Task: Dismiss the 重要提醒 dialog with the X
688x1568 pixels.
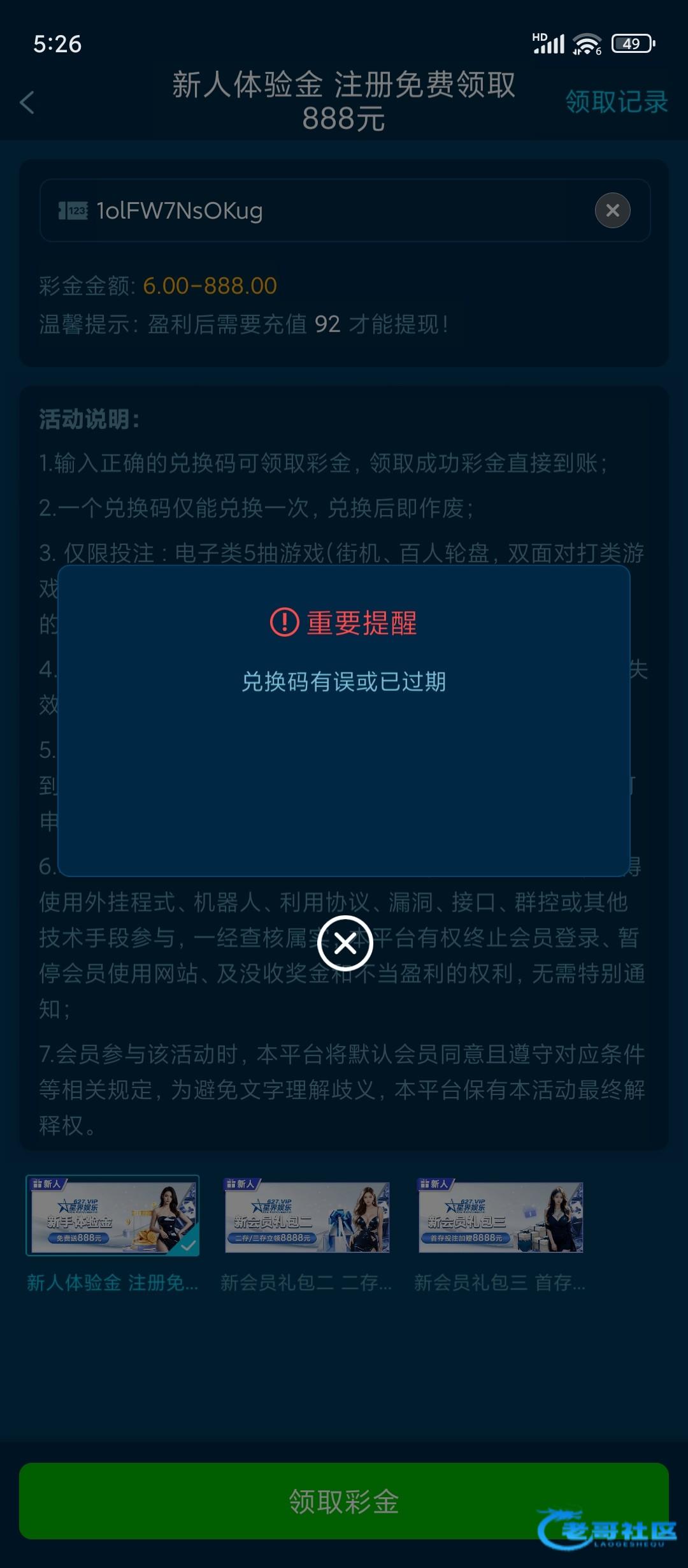Action: [345, 943]
